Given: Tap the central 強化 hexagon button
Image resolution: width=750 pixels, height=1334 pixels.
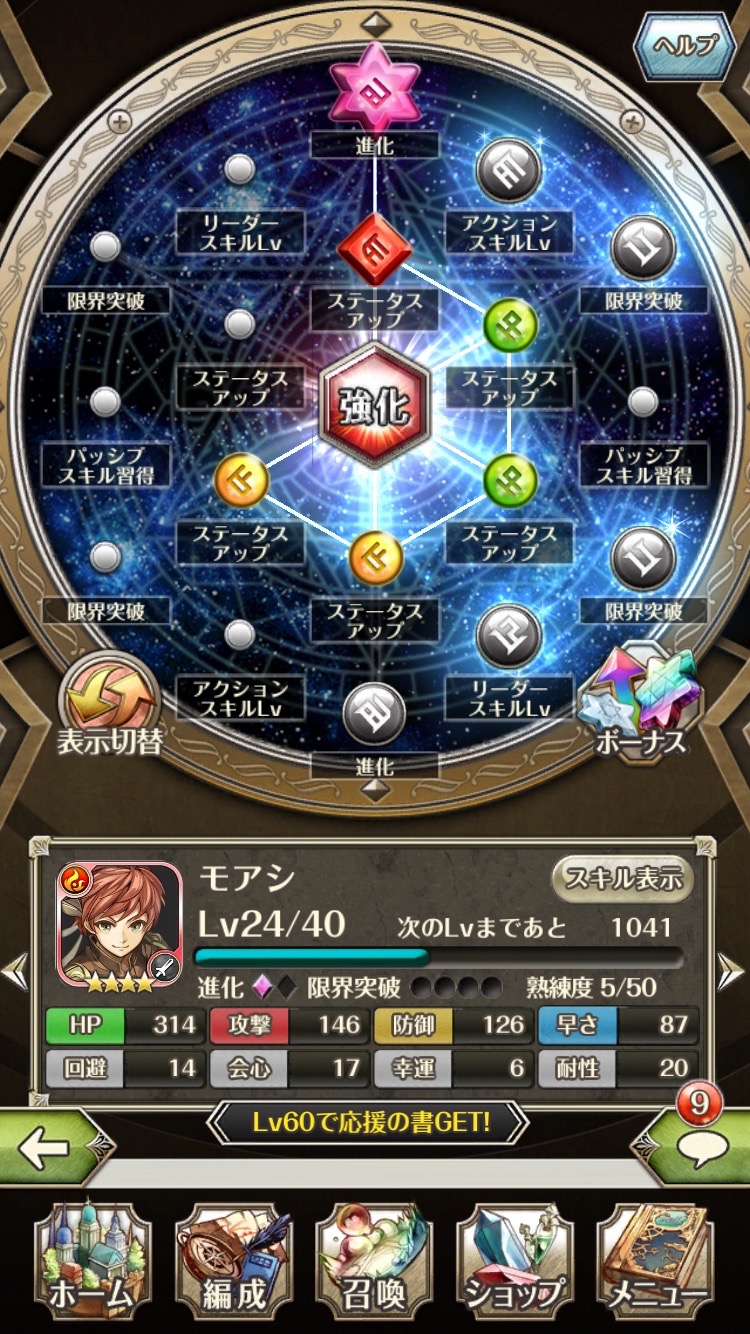Looking at the screenshot, I should point(375,405).
